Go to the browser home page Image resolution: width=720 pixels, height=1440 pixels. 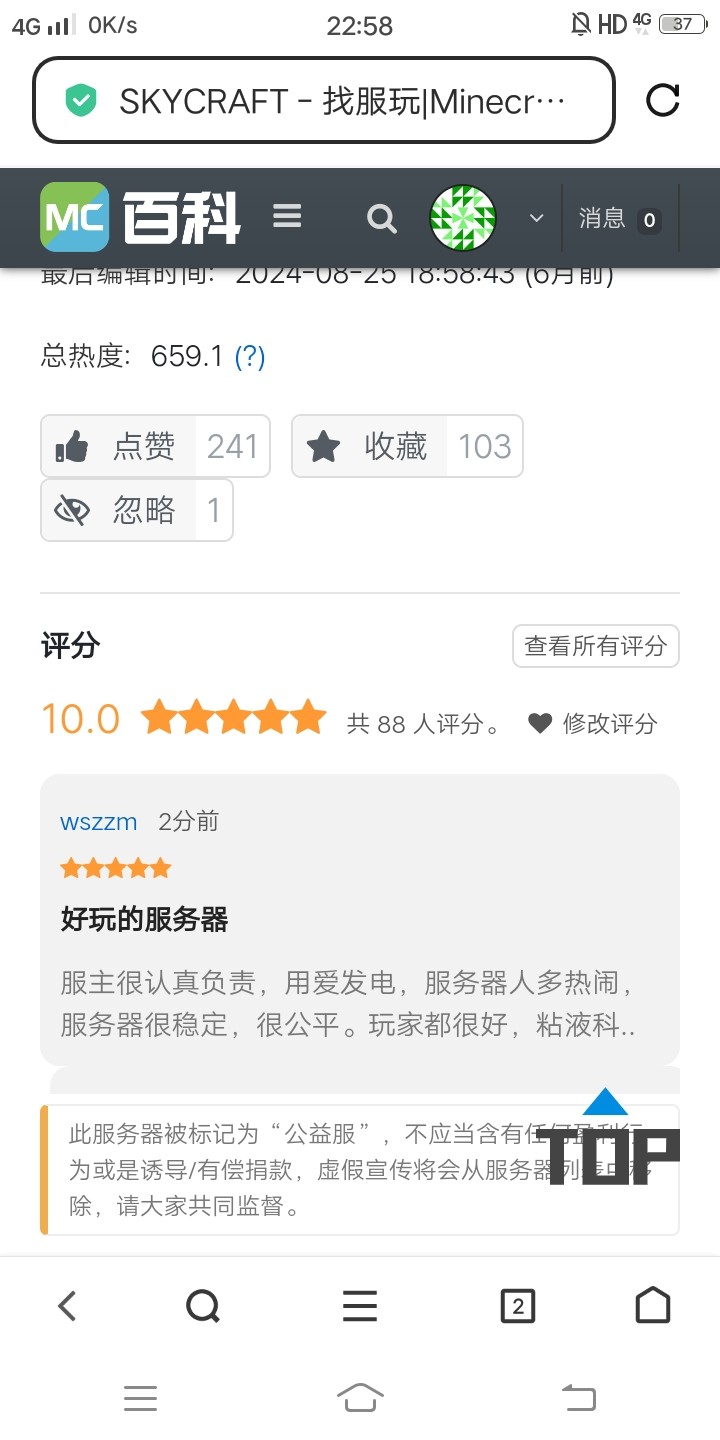point(652,1305)
